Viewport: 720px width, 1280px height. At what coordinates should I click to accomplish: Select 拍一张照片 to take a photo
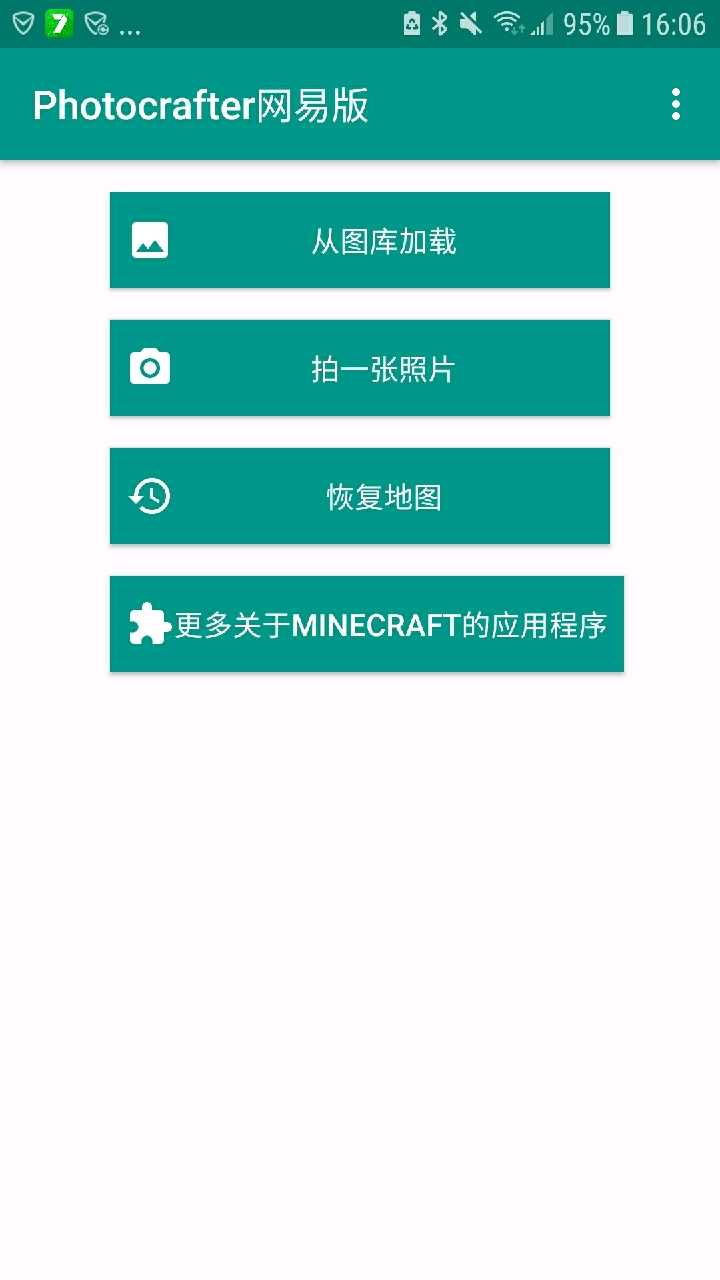tap(360, 368)
